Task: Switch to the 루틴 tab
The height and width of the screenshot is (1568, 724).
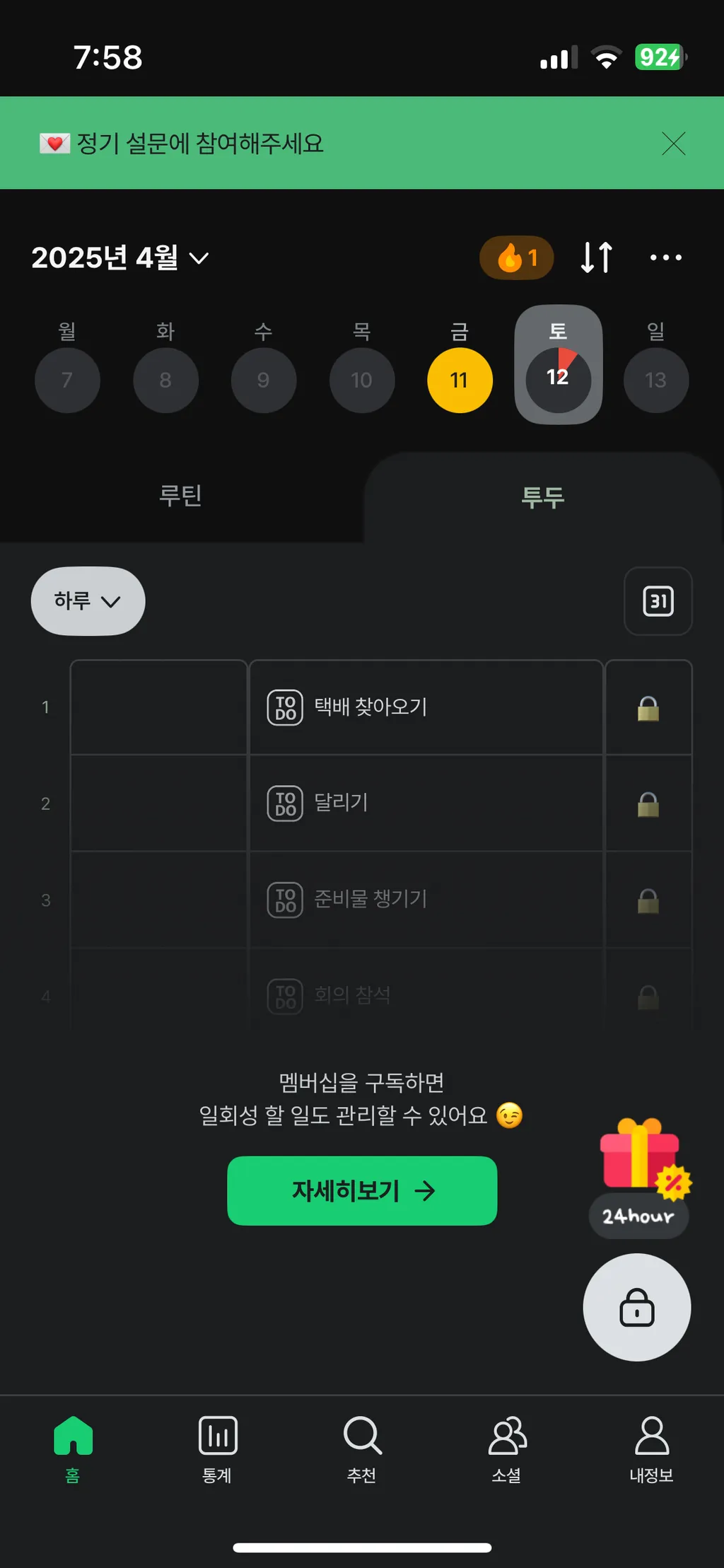Action: point(180,496)
